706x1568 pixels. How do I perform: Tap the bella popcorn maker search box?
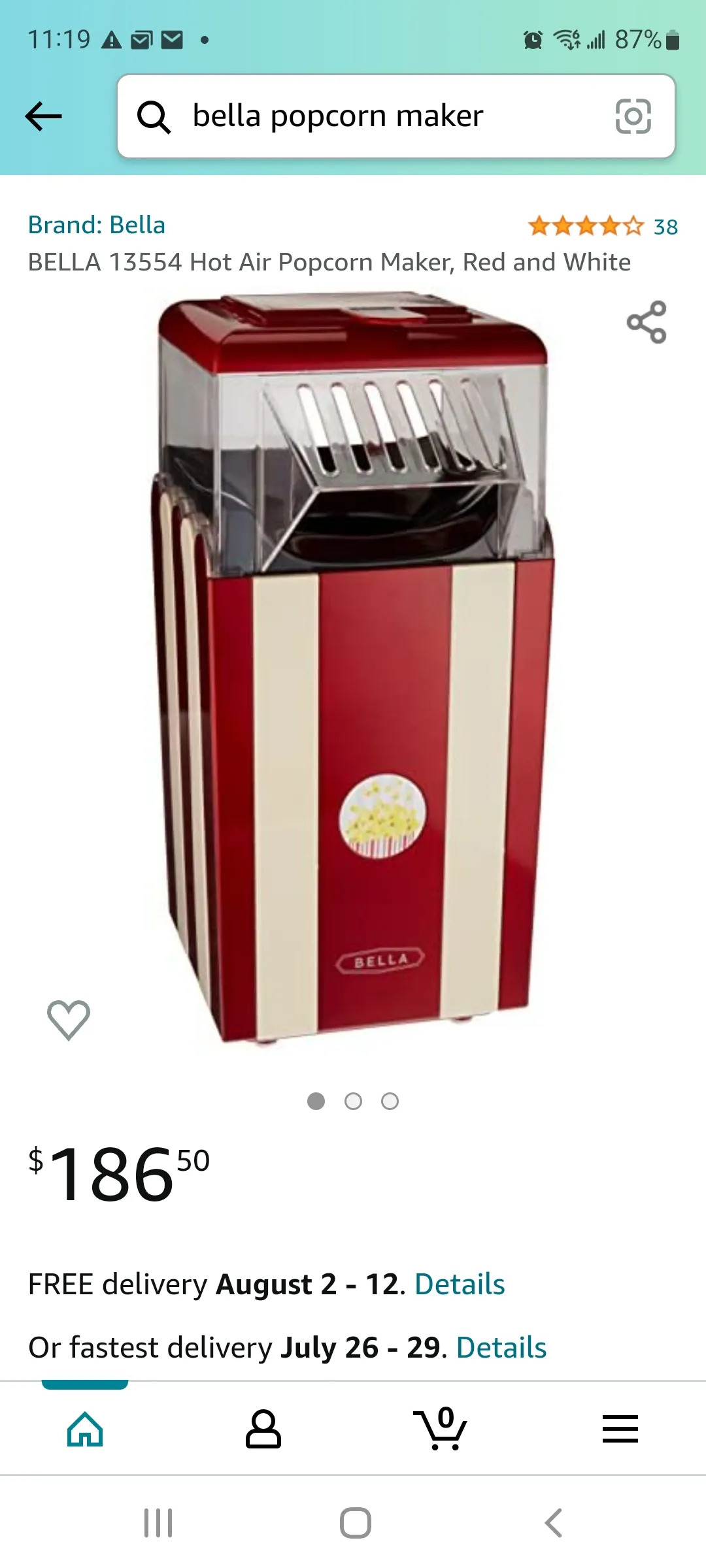pyautogui.click(x=366, y=116)
